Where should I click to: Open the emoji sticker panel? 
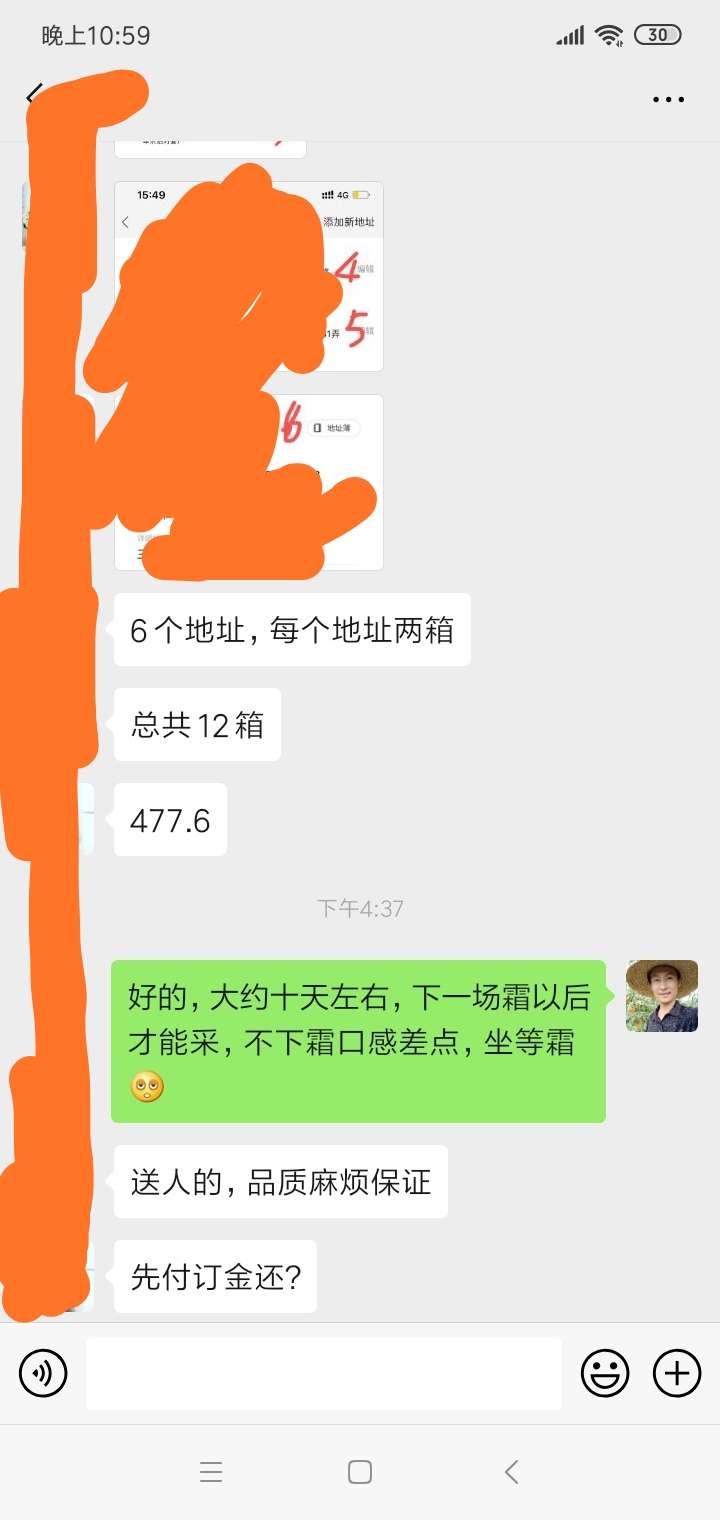click(x=605, y=1373)
